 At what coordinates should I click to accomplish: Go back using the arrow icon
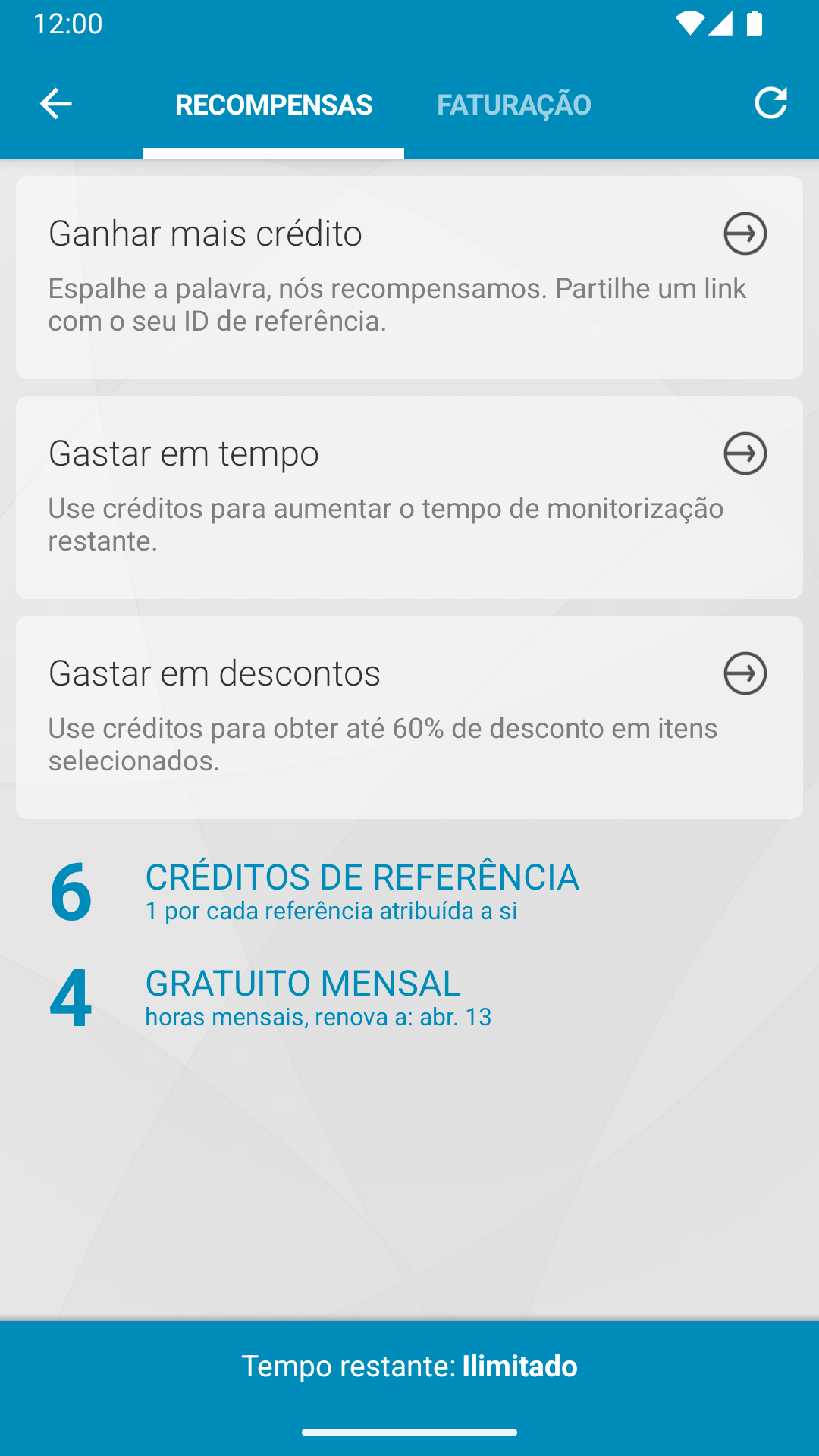point(55,104)
